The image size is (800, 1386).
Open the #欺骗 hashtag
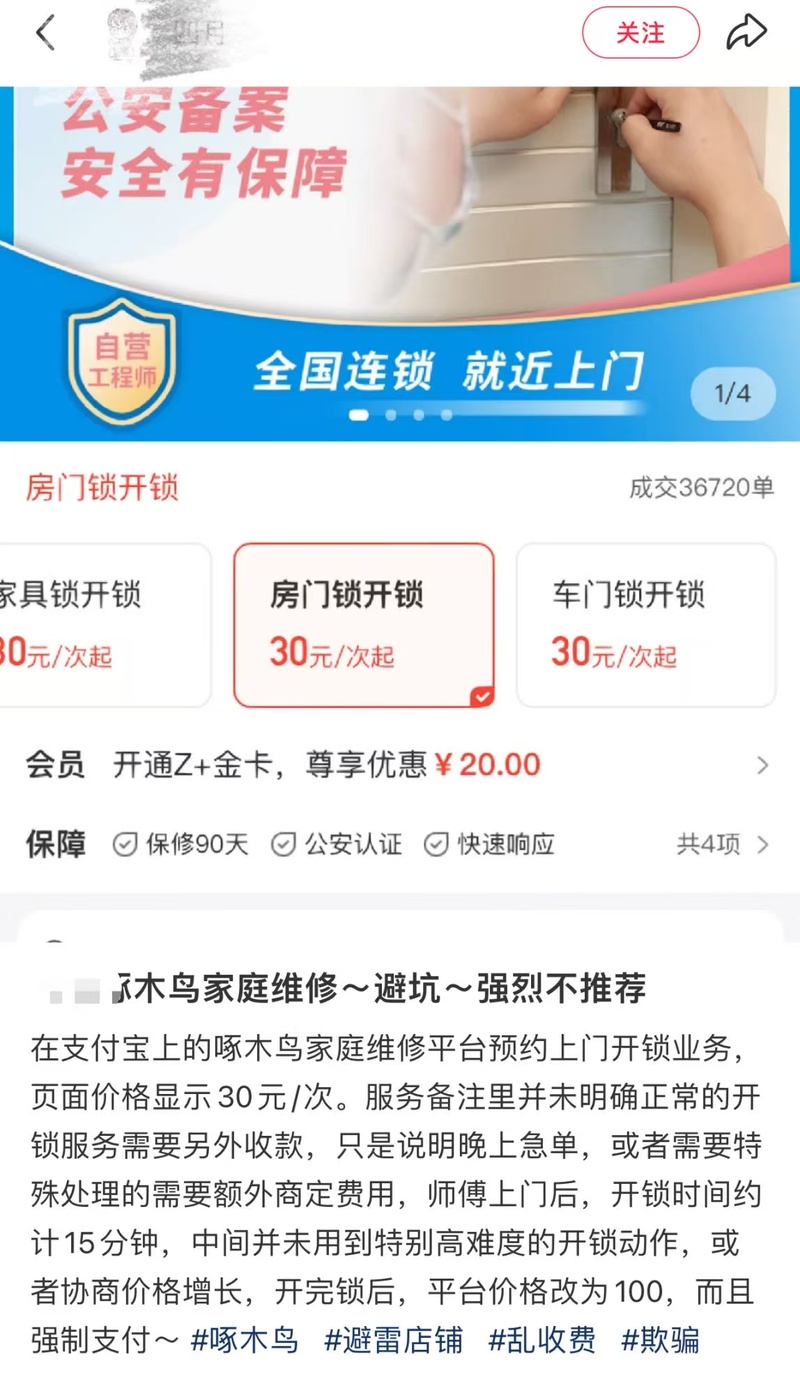pyautogui.click(x=660, y=1340)
